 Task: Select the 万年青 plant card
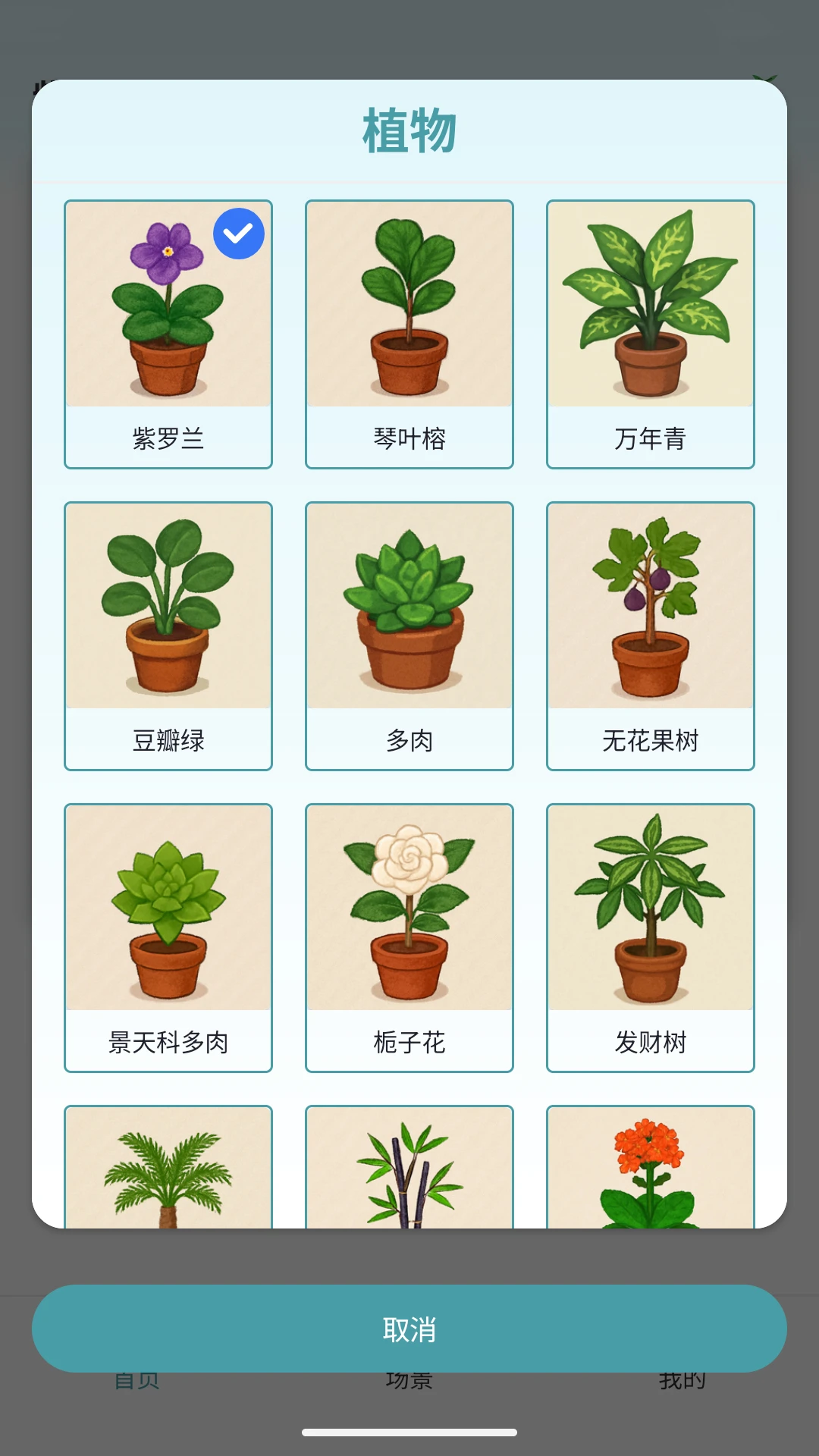click(650, 331)
